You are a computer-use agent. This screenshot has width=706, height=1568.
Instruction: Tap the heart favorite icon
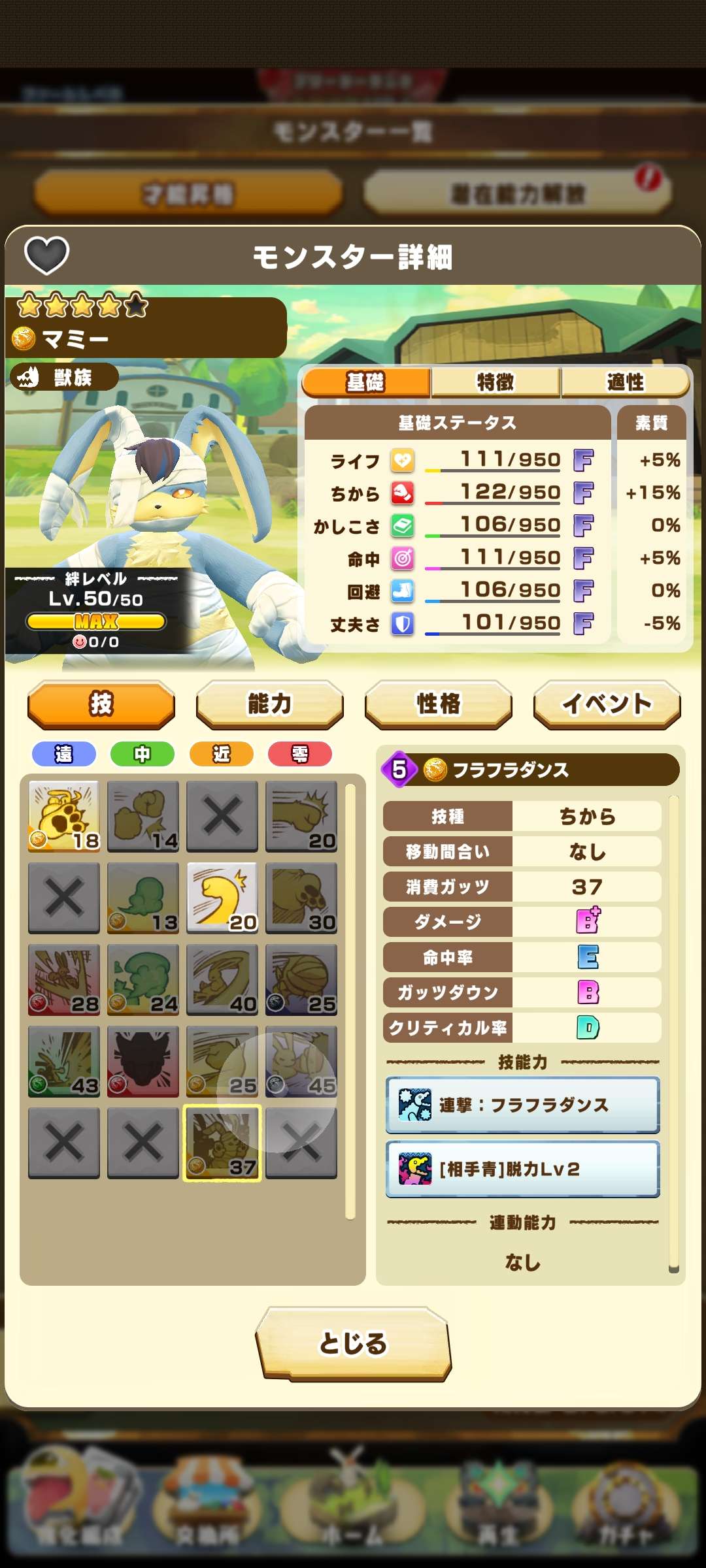pyautogui.click(x=46, y=255)
